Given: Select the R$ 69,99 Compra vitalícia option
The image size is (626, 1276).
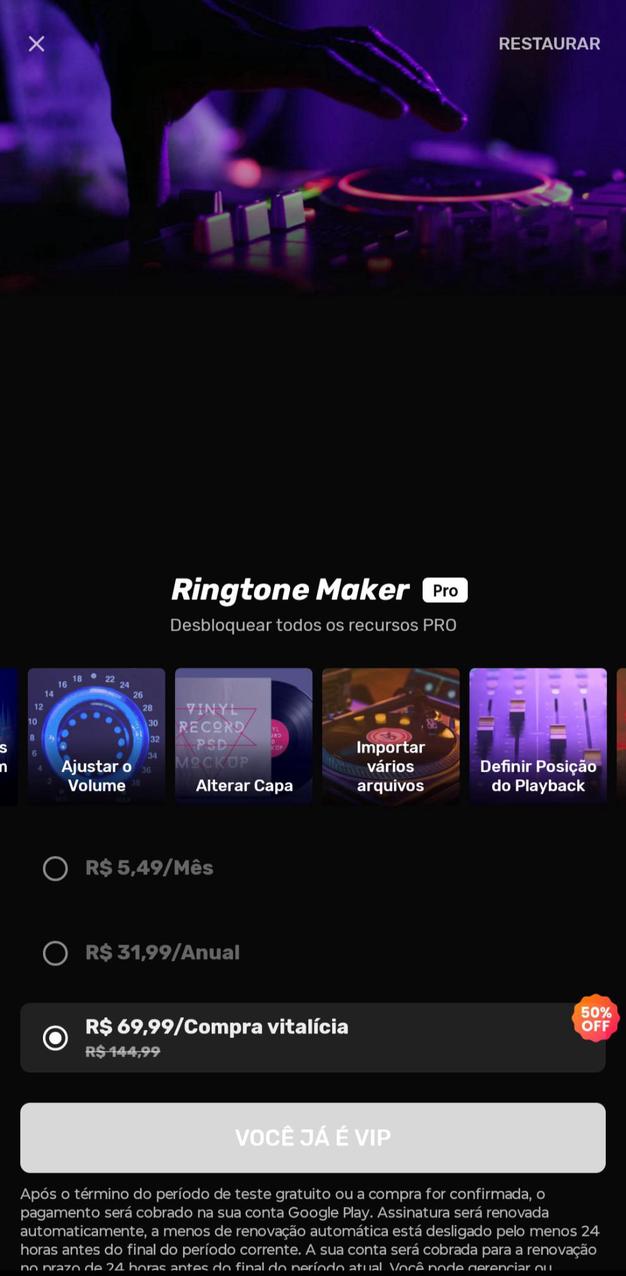Looking at the screenshot, I should (x=56, y=1038).
